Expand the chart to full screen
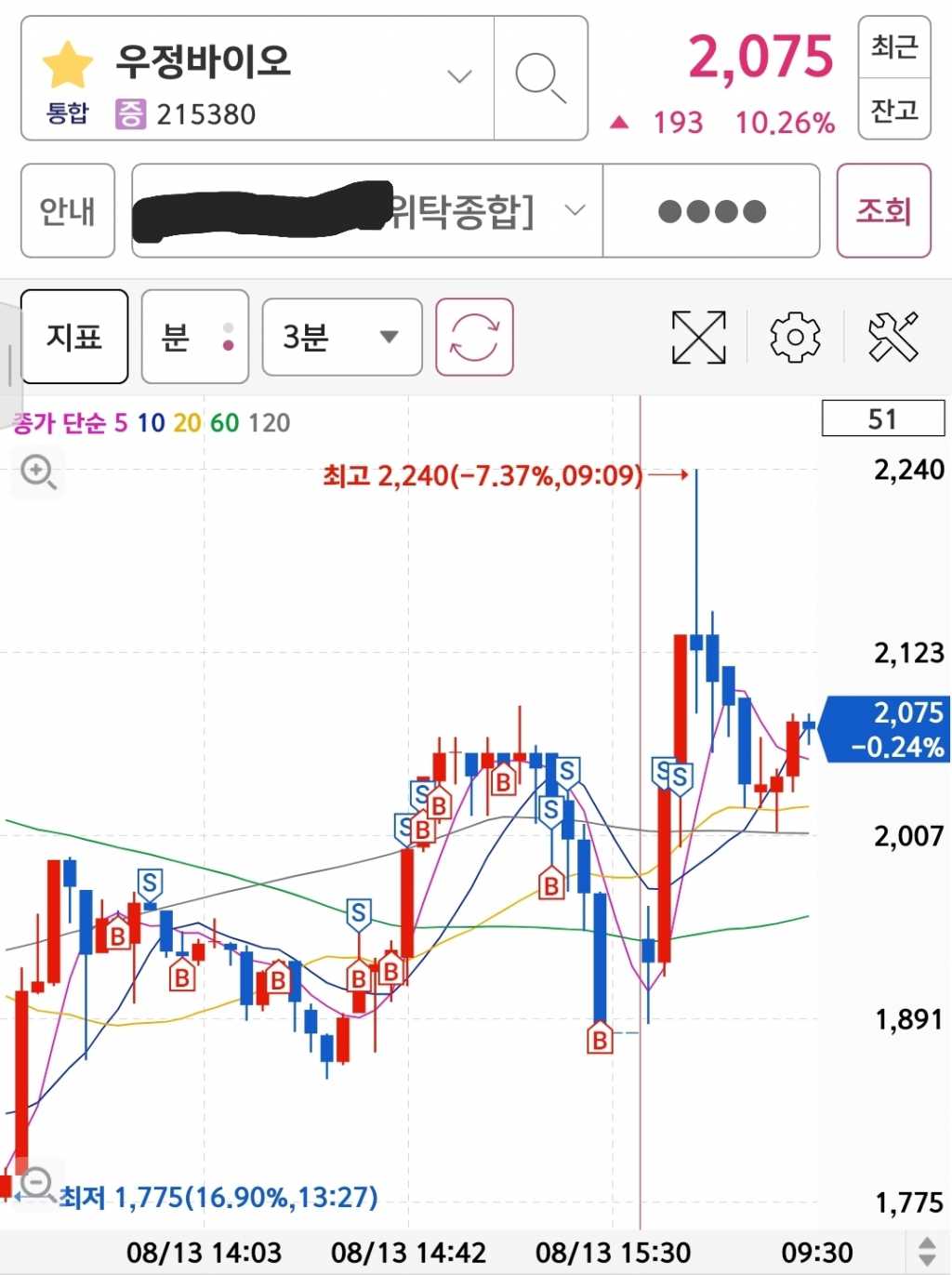Viewport: 952px width, 1275px height. [x=698, y=337]
